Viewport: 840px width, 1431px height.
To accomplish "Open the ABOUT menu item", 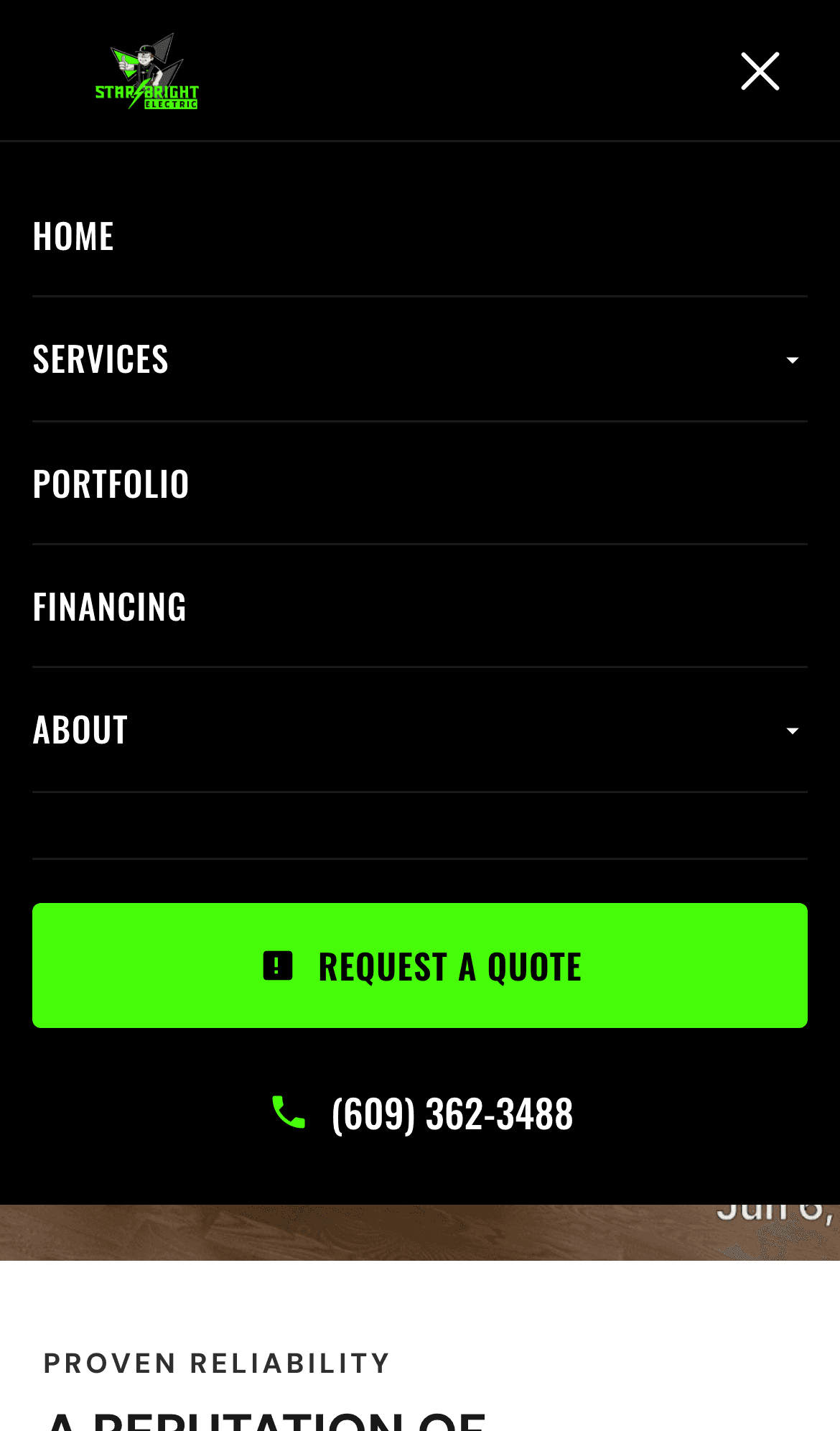I will (x=80, y=730).
